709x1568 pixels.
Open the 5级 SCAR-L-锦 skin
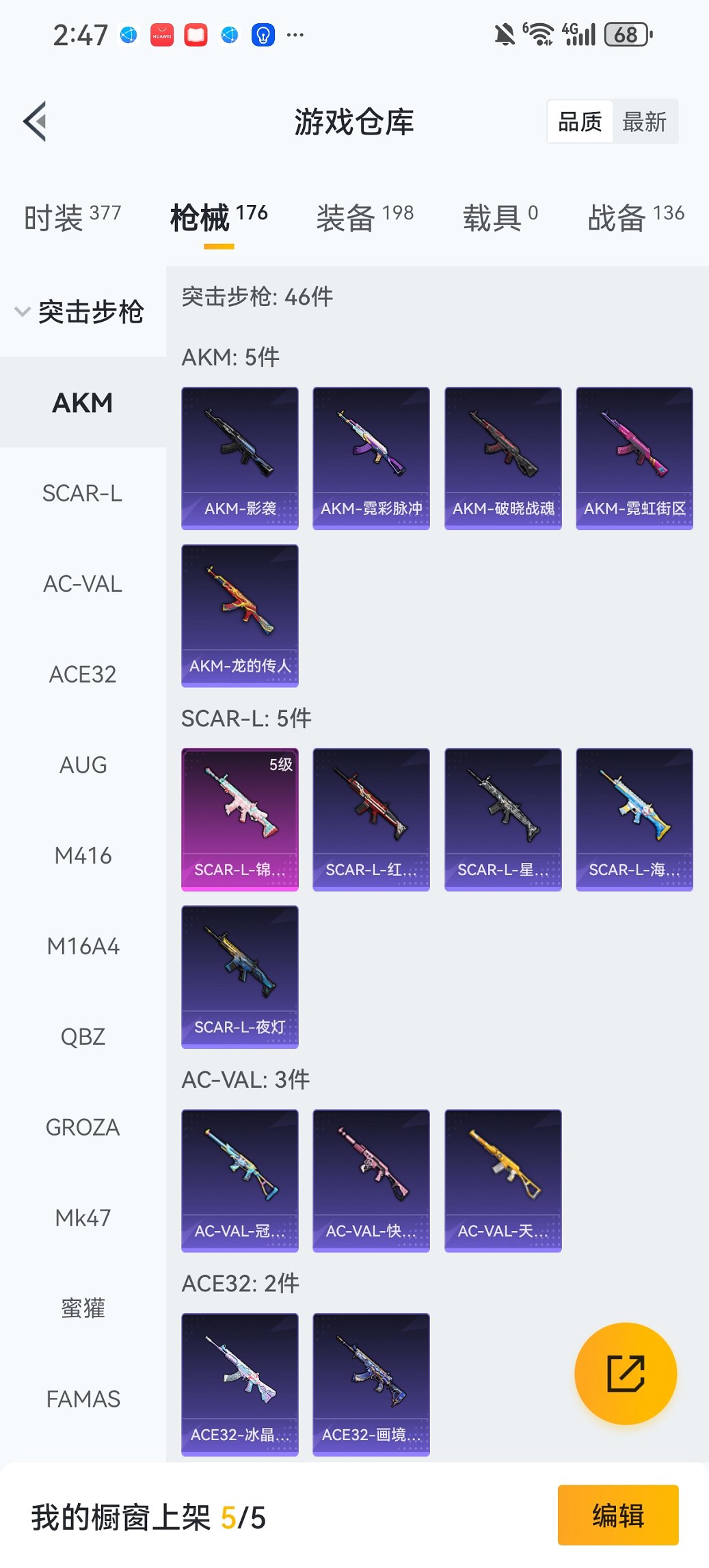pyautogui.click(x=240, y=819)
